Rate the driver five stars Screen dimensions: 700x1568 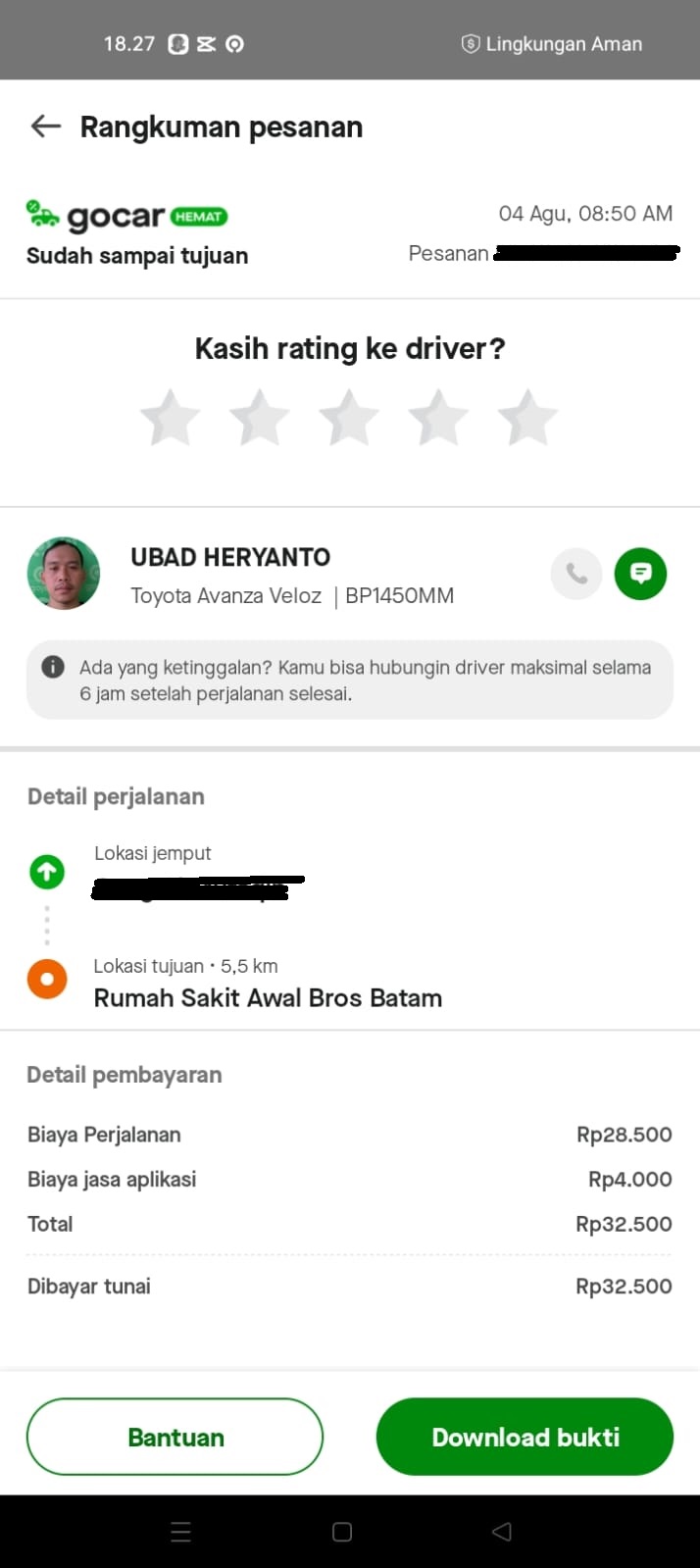[x=527, y=418]
